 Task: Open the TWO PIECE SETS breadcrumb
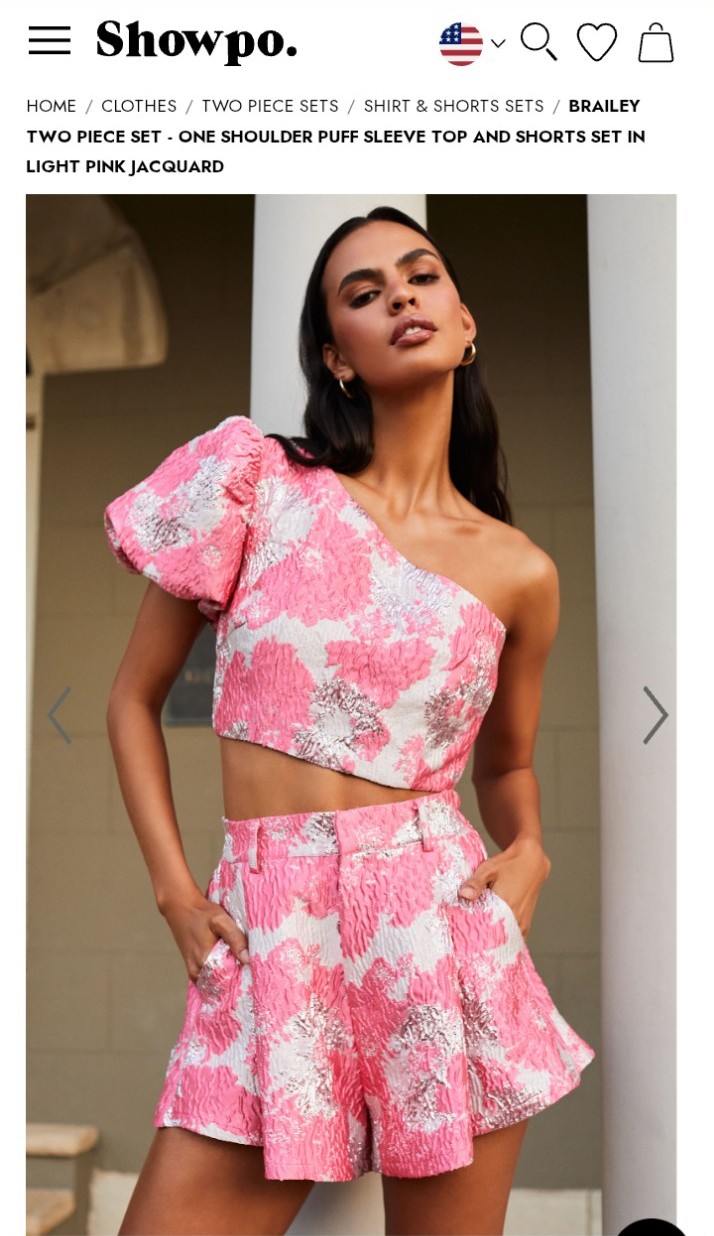(270, 106)
